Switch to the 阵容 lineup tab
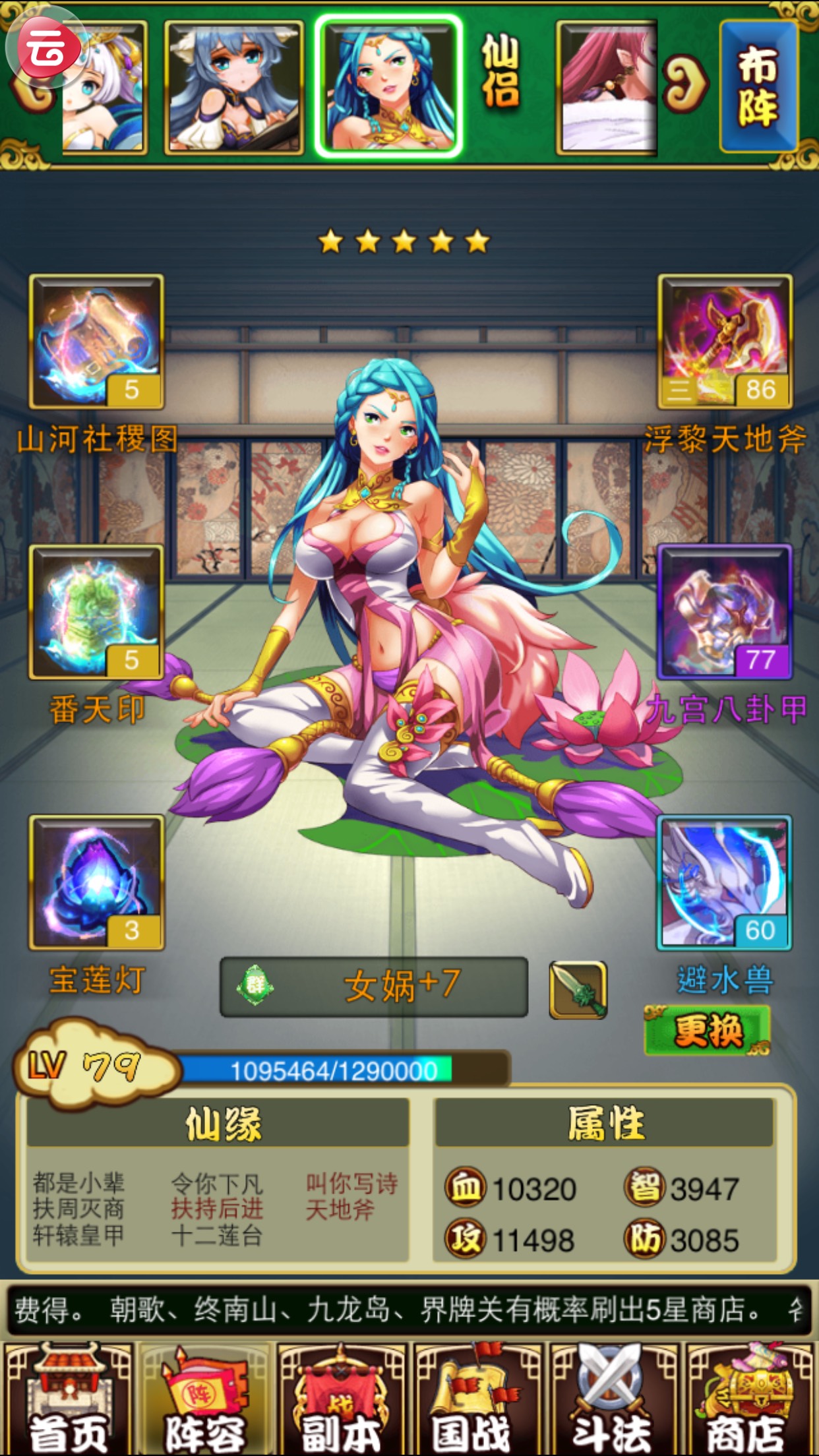 coord(206,1398)
